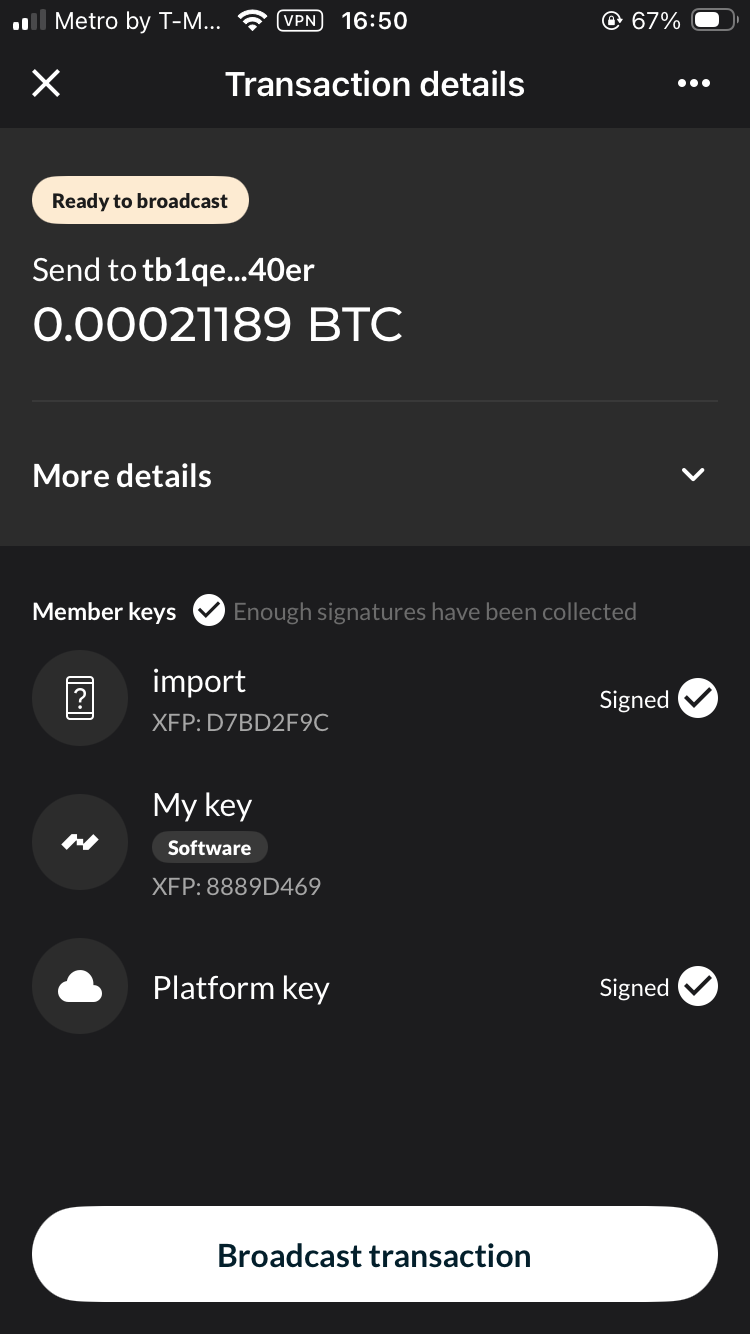Expand the More details section
The width and height of the screenshot is (750, 1334).
point(122,475)
